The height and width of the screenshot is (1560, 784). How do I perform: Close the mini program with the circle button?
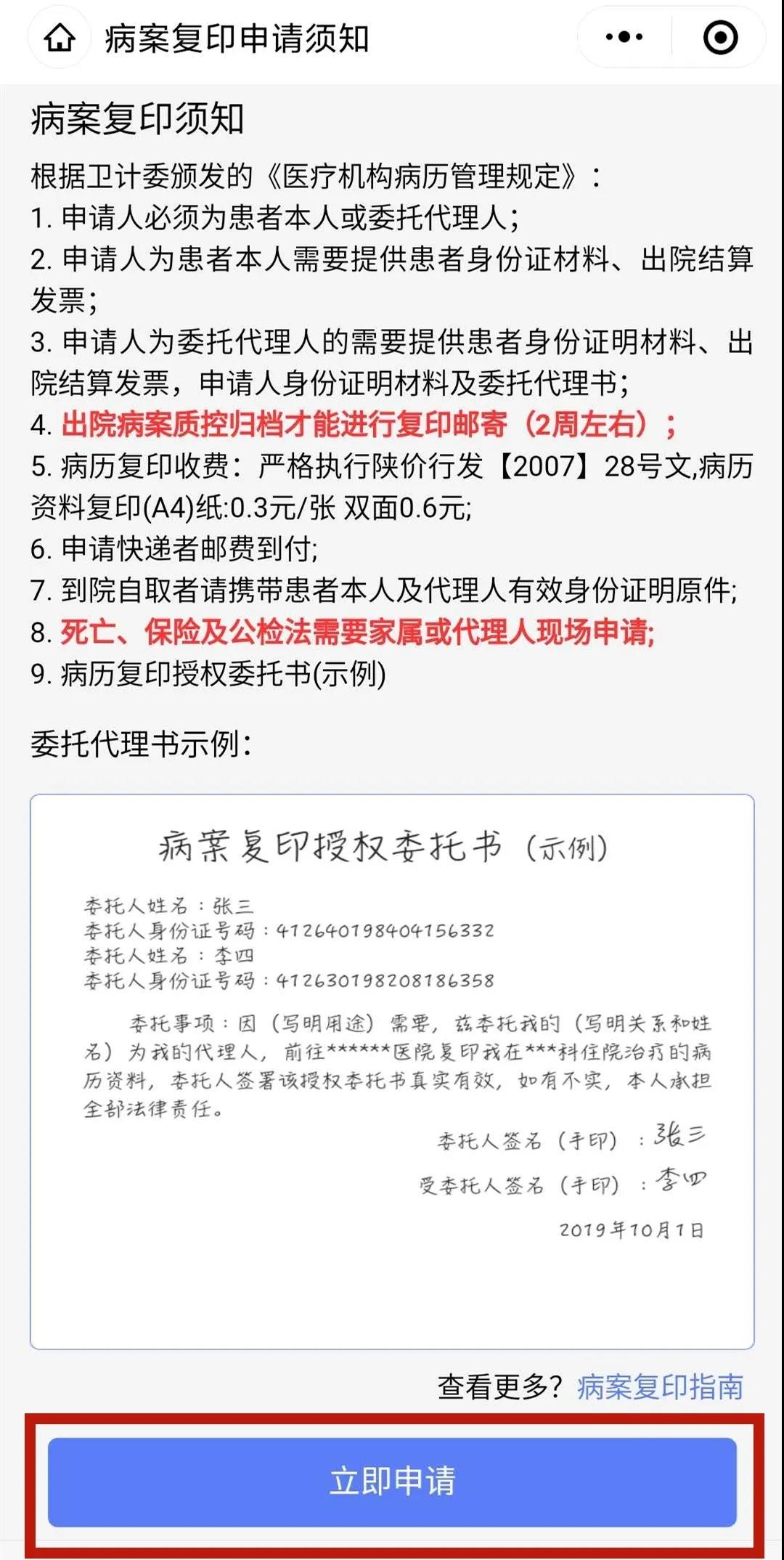[720, 38]
